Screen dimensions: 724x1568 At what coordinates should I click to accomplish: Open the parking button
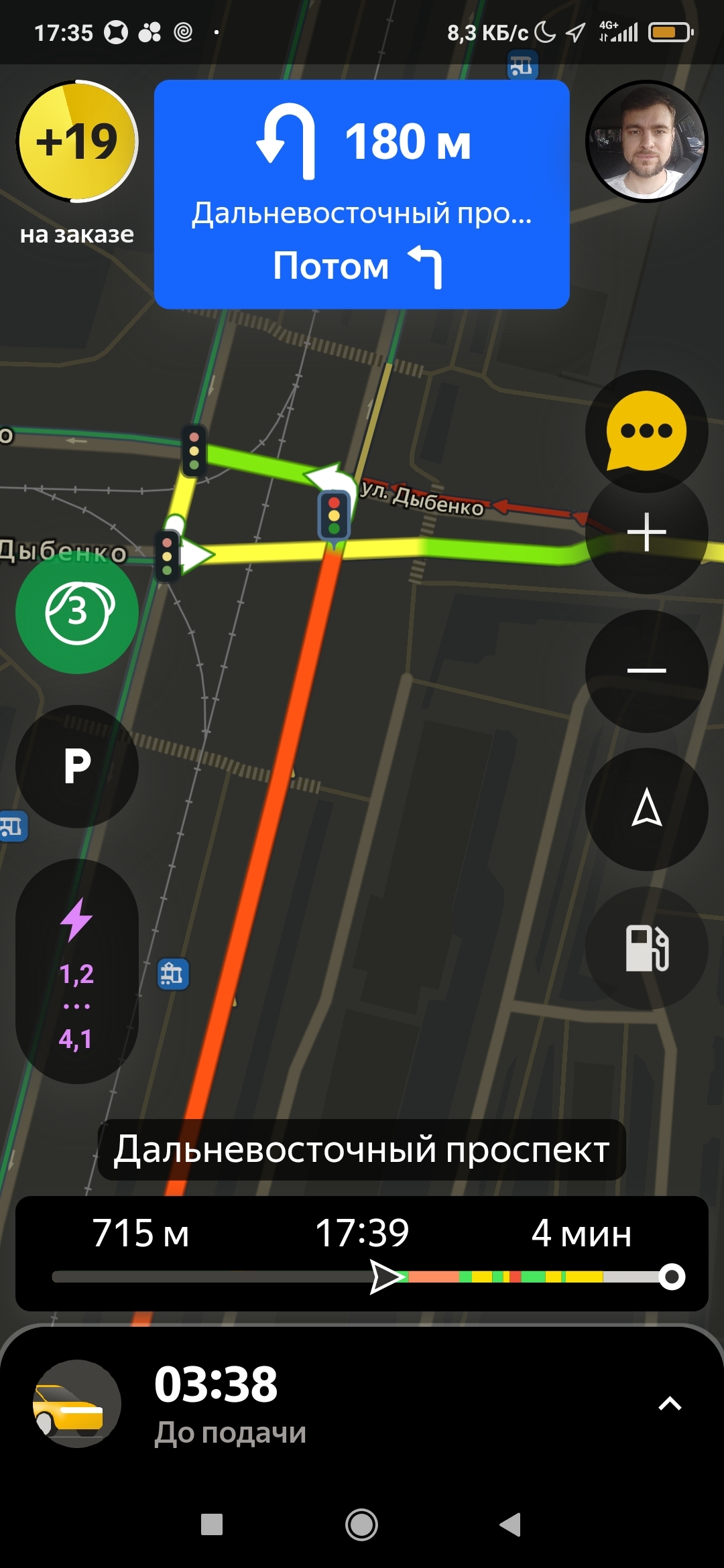coord(77,766)
